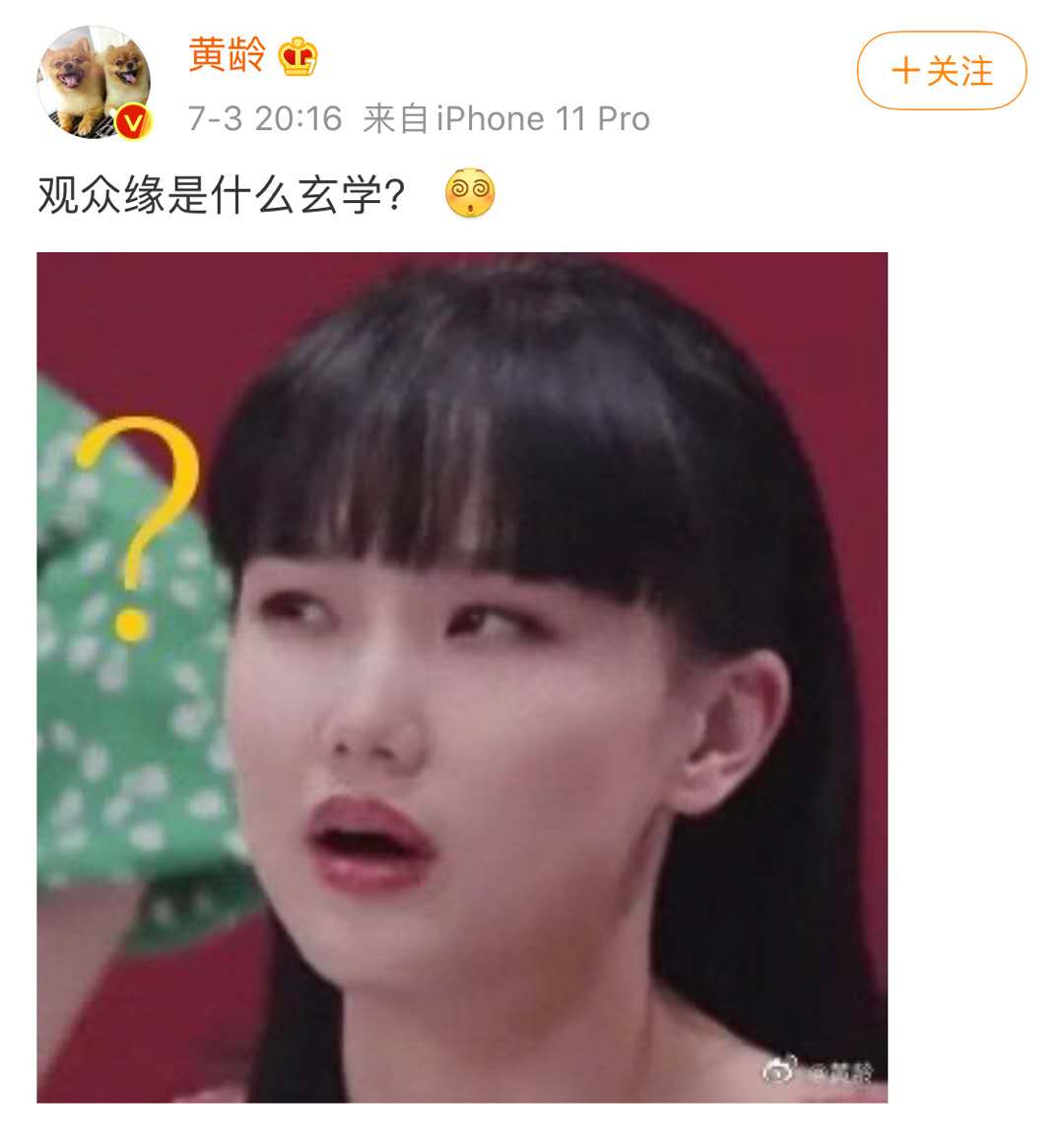Open the 黄龄 username link
The width and height of the screenshot is (1064, 1137).
[228, 54]
